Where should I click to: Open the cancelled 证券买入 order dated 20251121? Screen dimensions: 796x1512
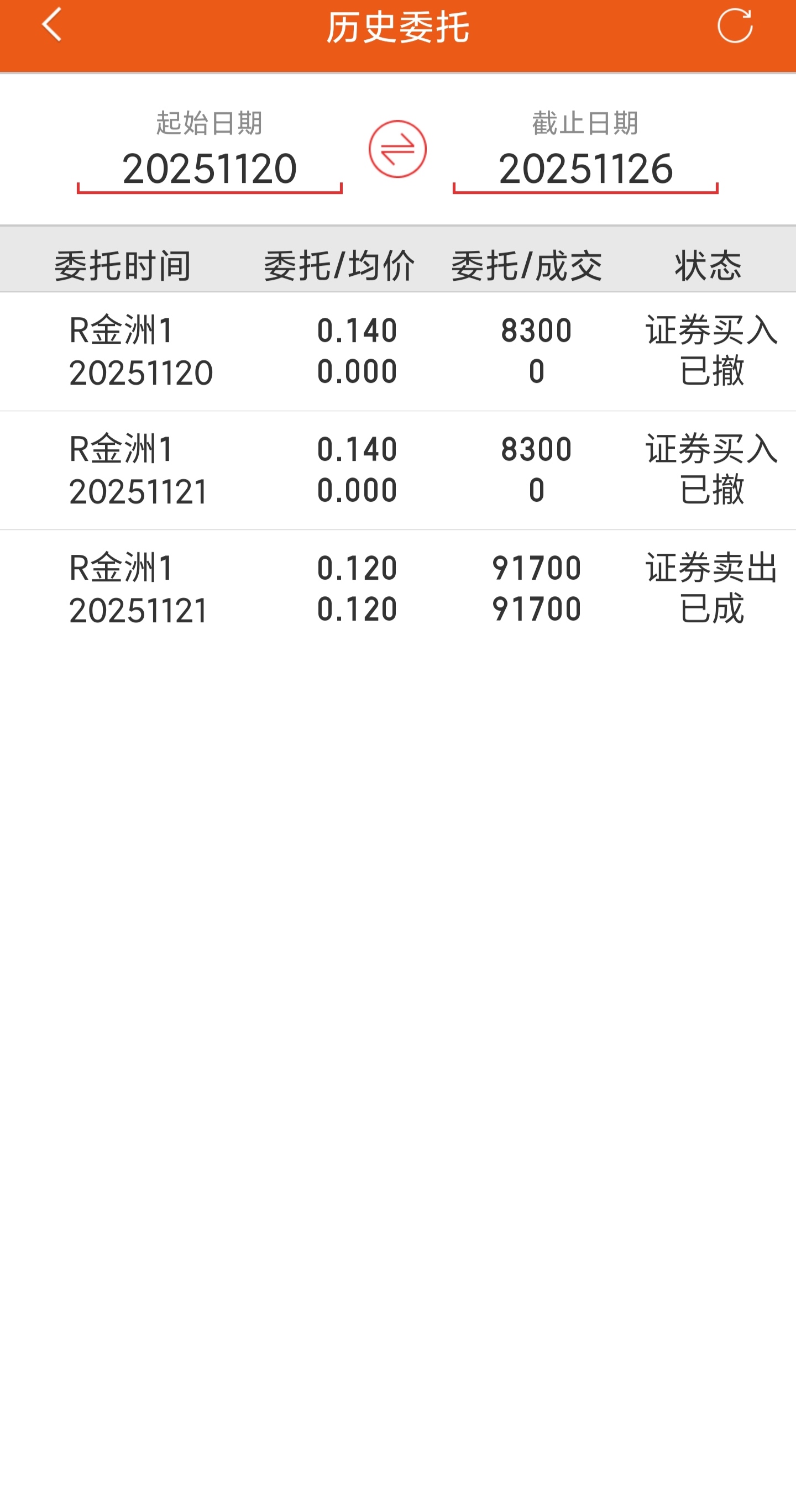(398, 470)
